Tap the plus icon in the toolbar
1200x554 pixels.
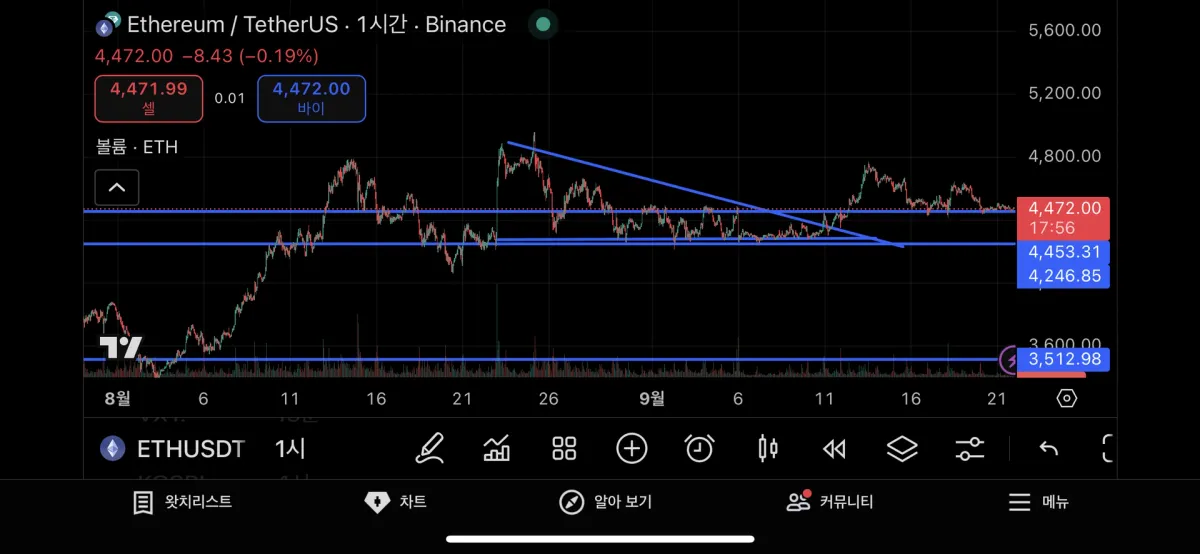(632, 449)
